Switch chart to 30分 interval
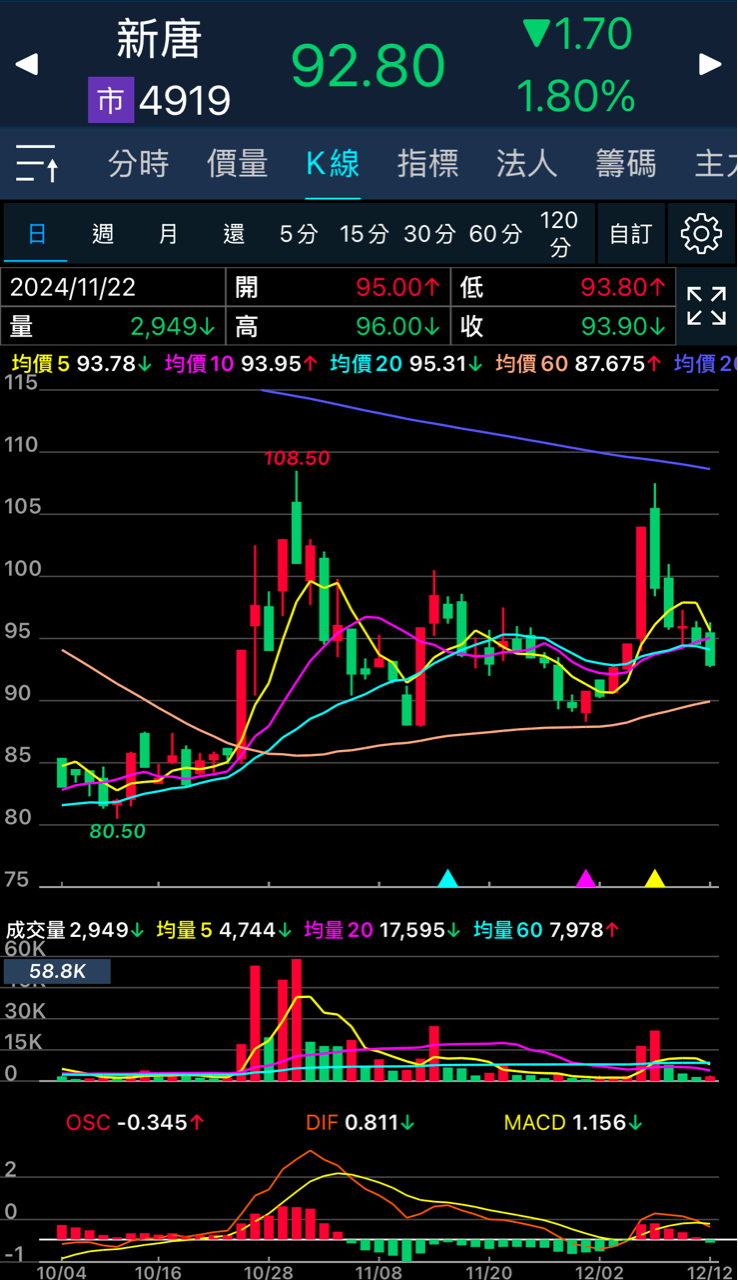 429,234
